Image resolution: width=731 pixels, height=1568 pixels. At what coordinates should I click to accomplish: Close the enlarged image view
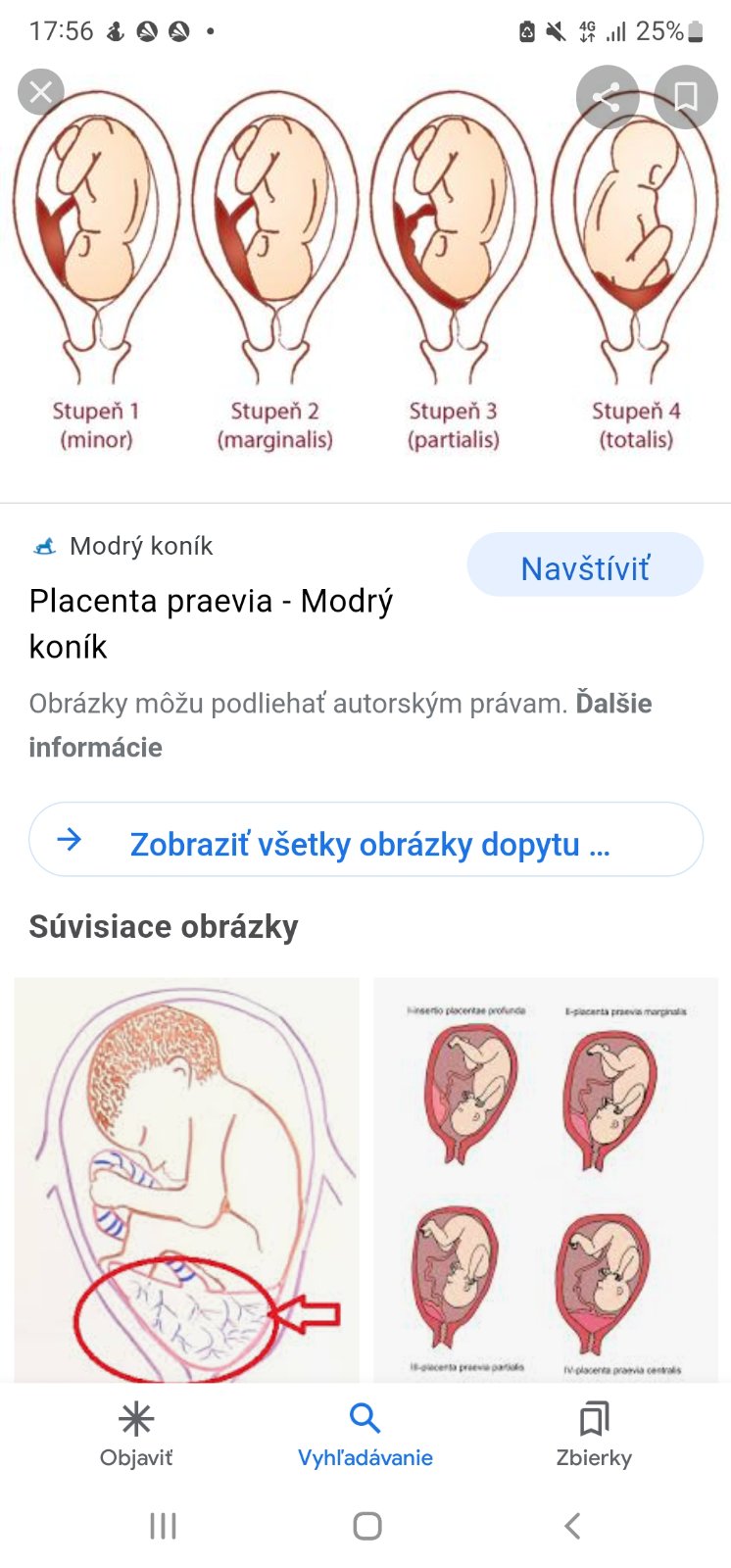(41, 91)
